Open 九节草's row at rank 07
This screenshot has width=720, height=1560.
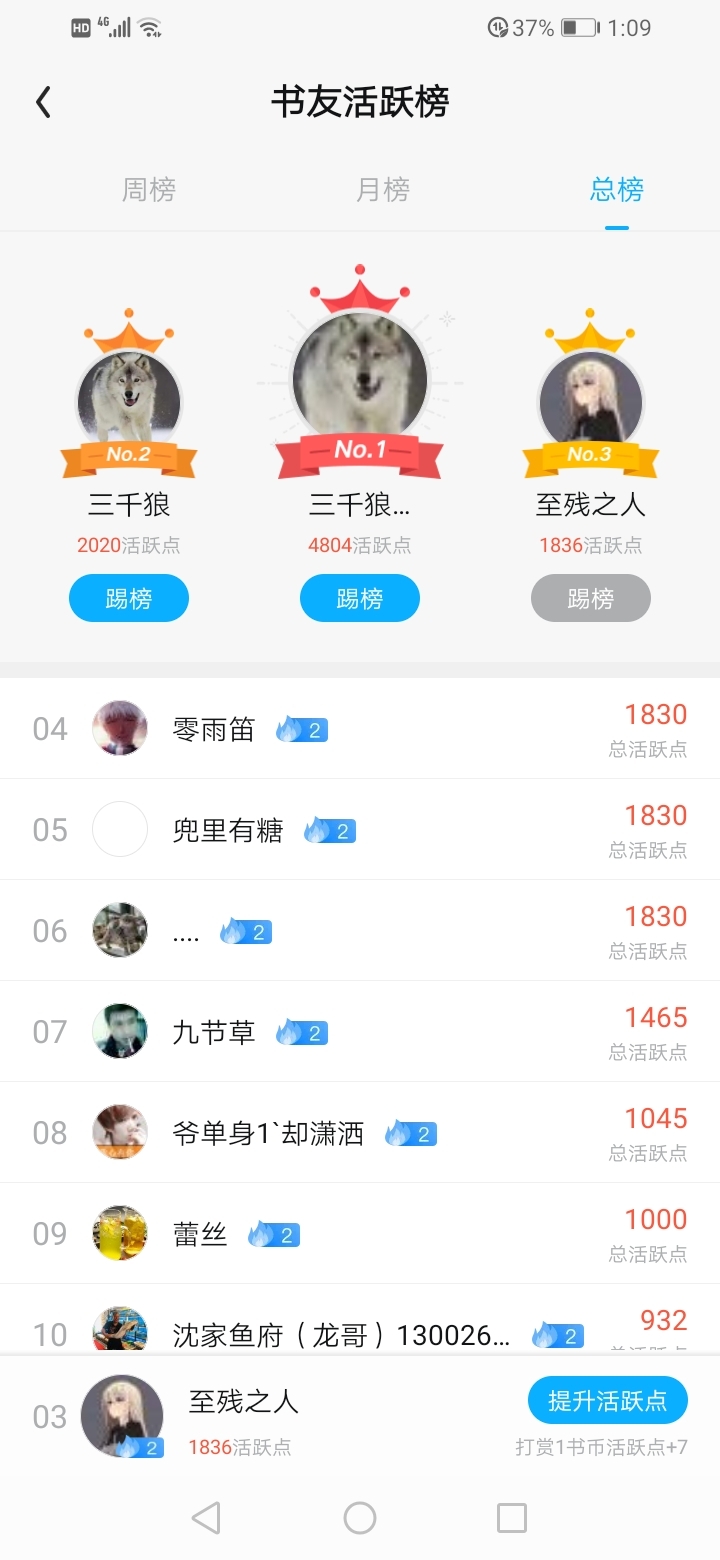click(x=360, y=1032)
